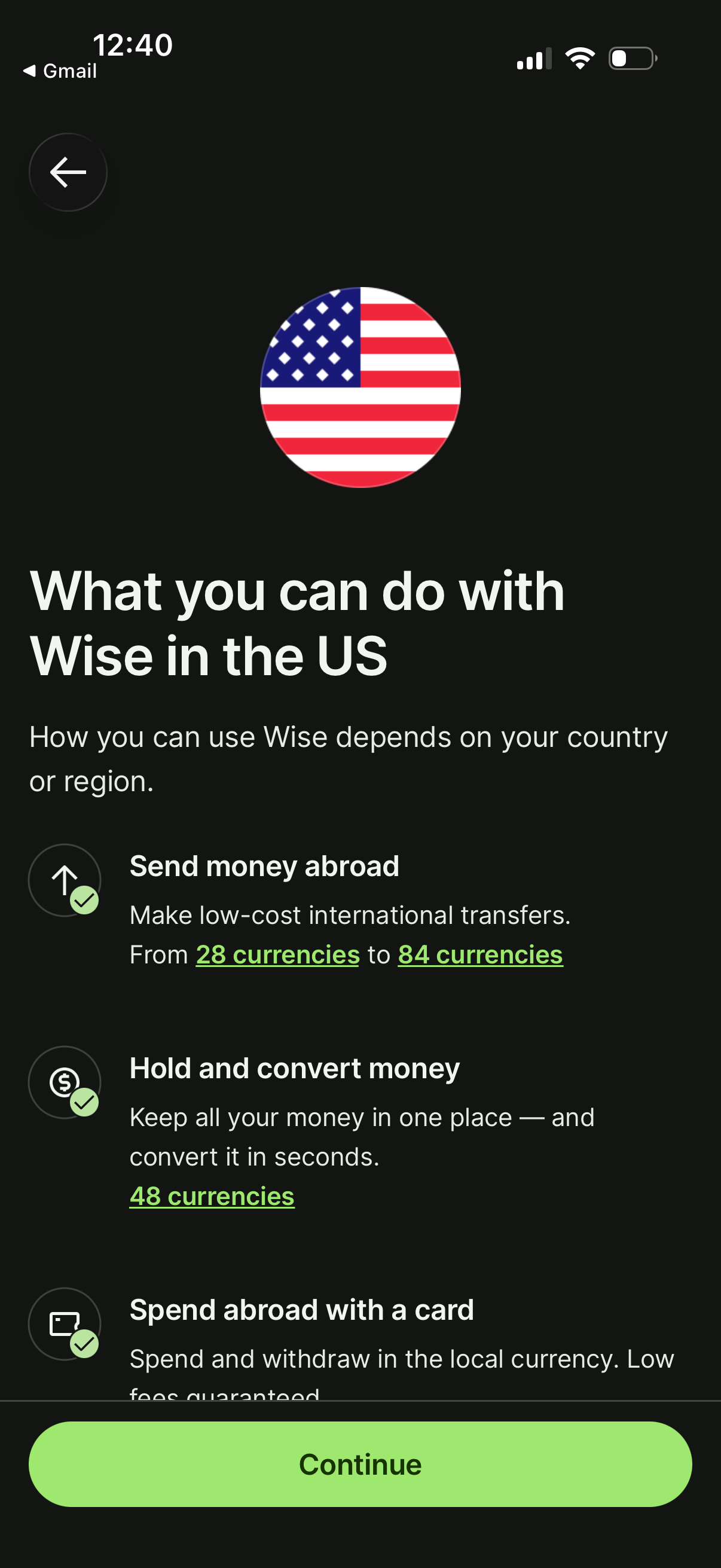Image resolution: width=721 pixels, height=1568 pixels.
Task: Click the back arrow at top left
Action: pos(67,173)
